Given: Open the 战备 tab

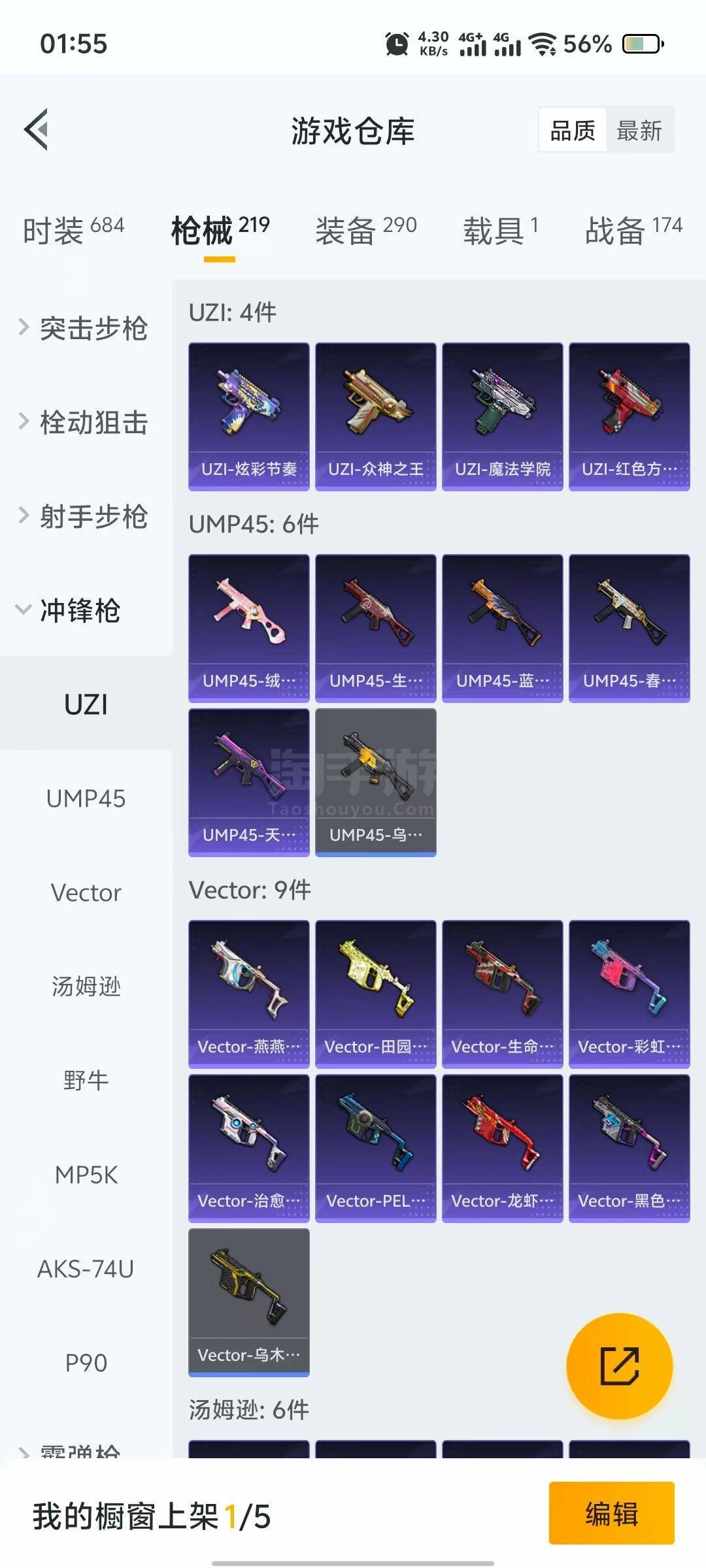Looking at the screenshot, I should (x=633, y=231).
